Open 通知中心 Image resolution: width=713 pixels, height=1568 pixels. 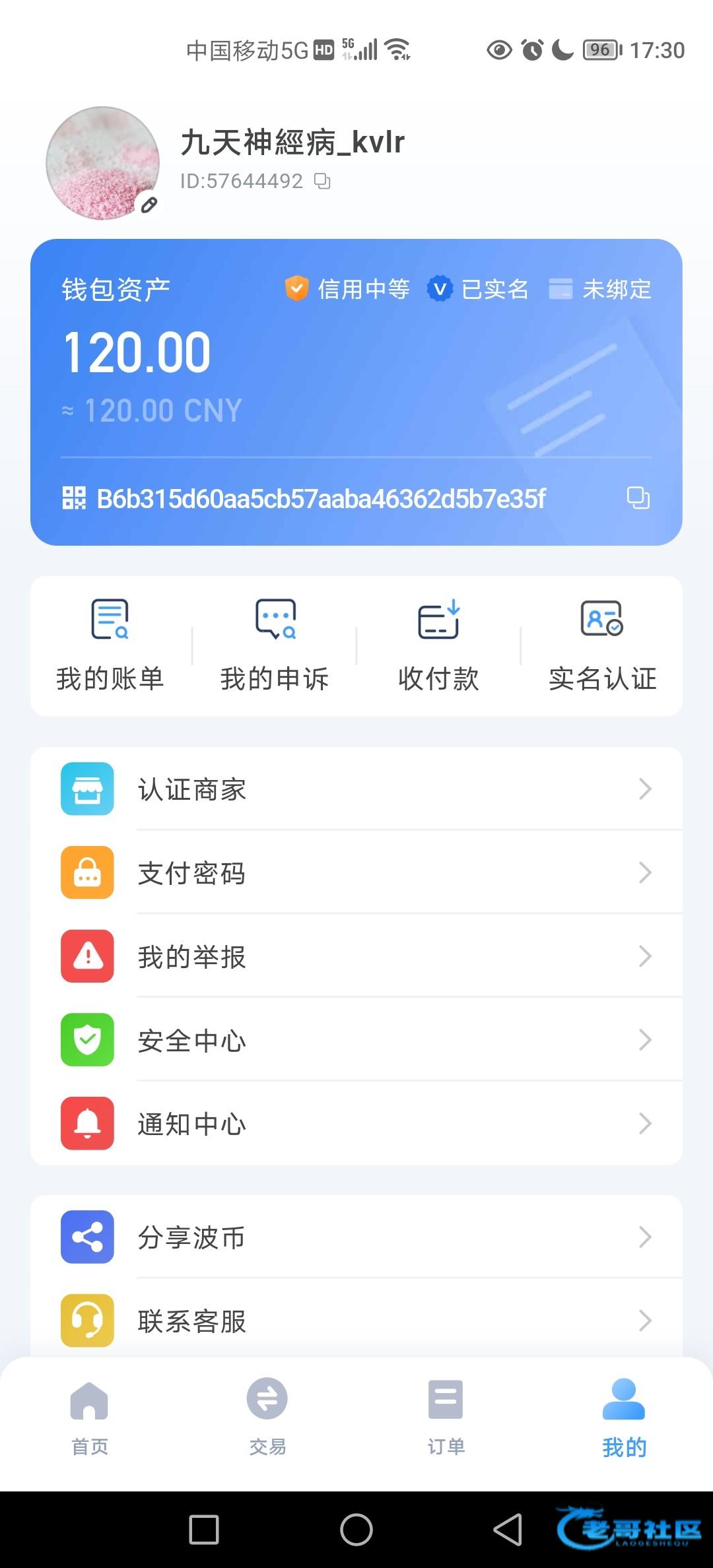[356, 1123]
